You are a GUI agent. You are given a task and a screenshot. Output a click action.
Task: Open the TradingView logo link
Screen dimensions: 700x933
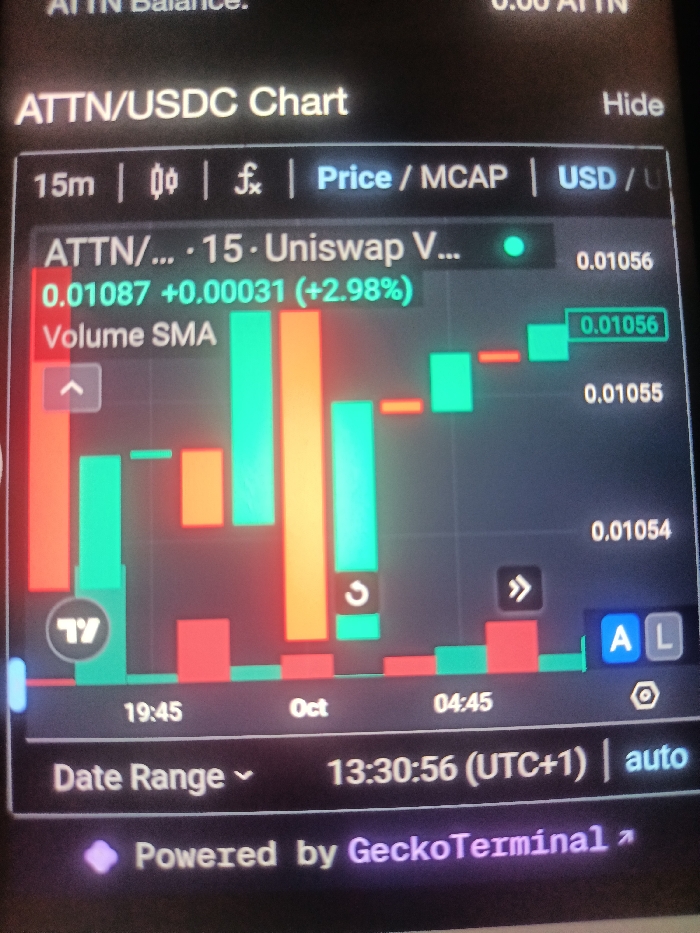[x=78, y=630]
